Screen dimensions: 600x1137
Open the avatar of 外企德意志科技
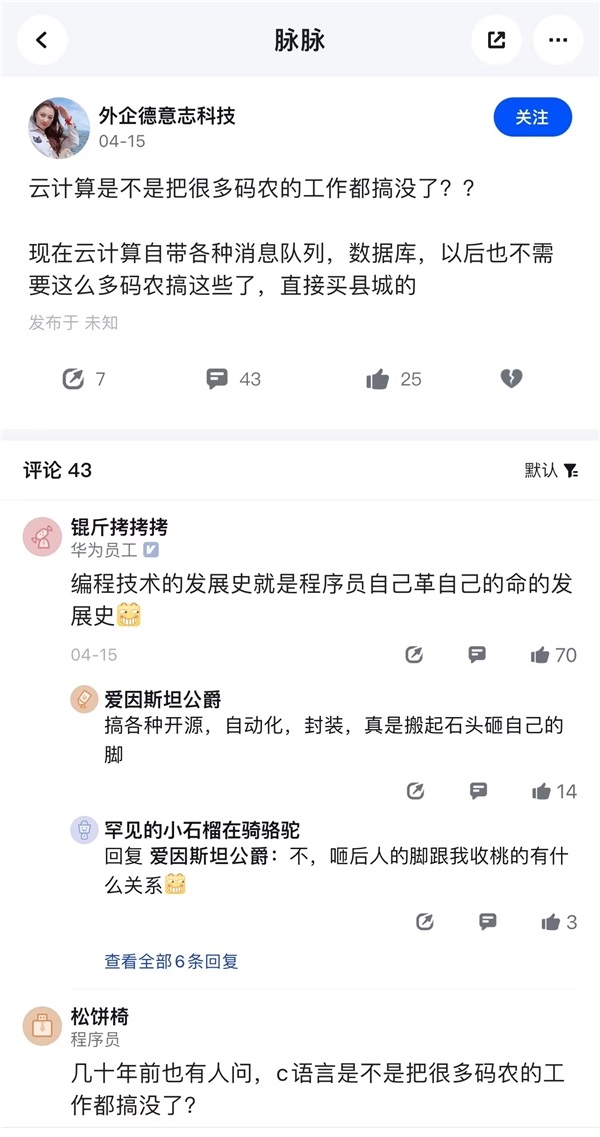tap(59, 128)
